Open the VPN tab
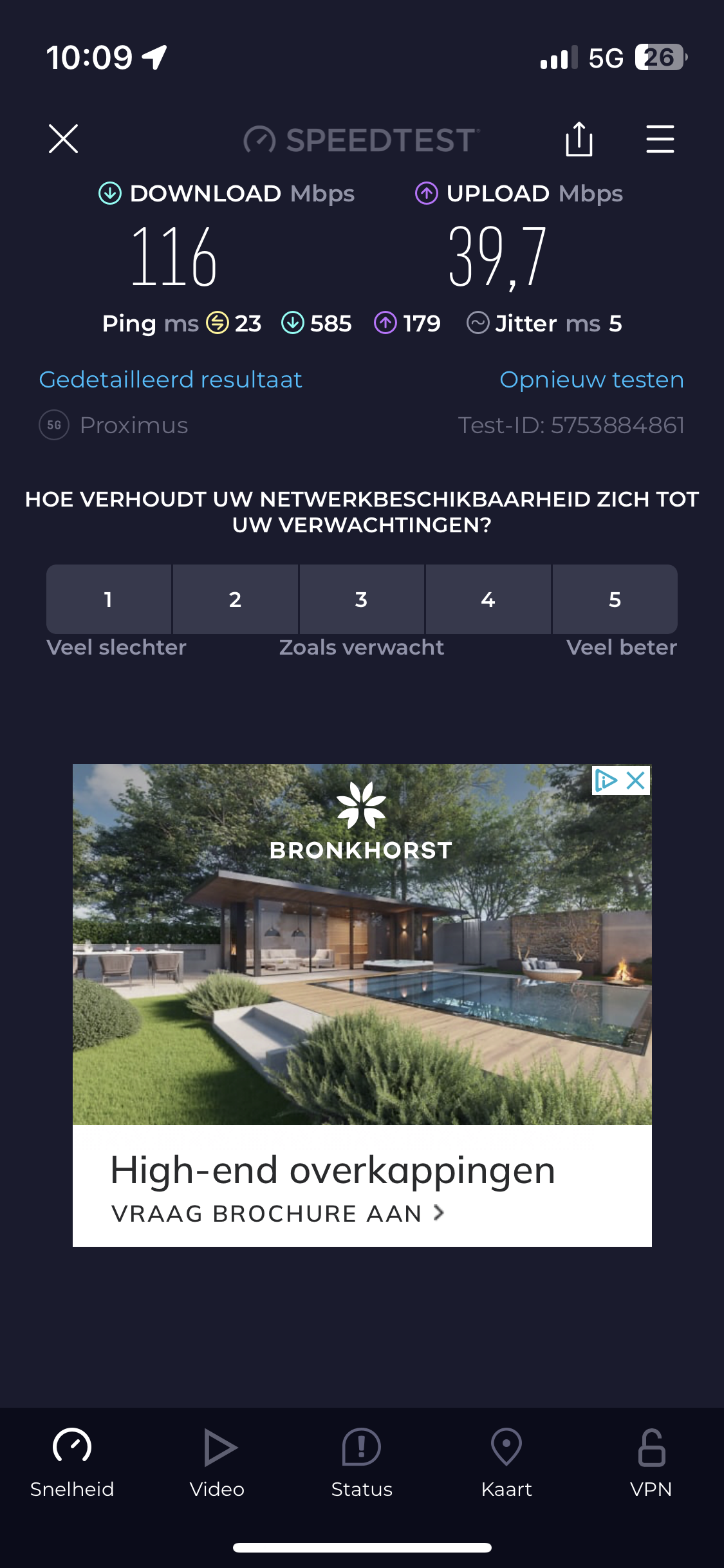 coord(651,1460)
